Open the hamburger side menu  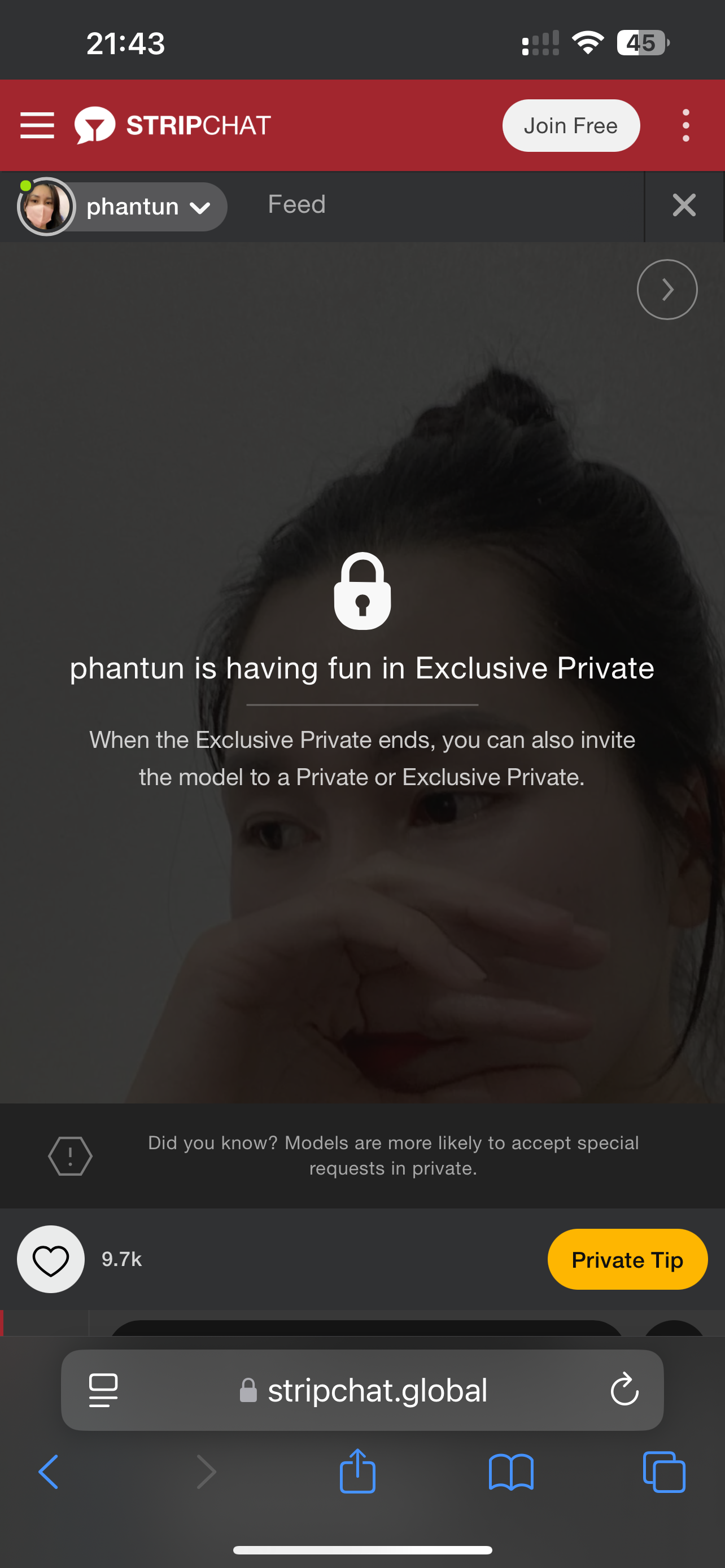coord(37,125)
